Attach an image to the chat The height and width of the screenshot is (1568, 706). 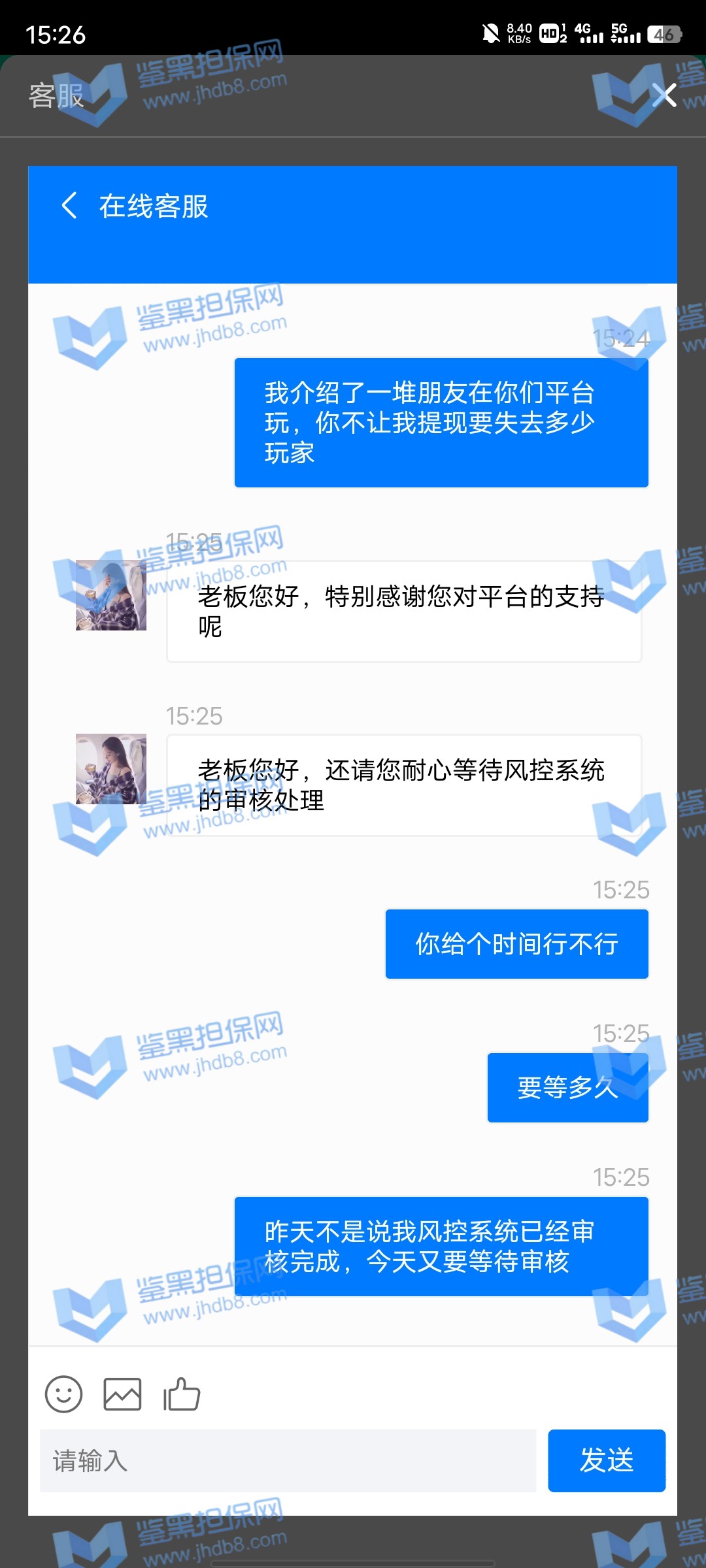[122, 1395]
